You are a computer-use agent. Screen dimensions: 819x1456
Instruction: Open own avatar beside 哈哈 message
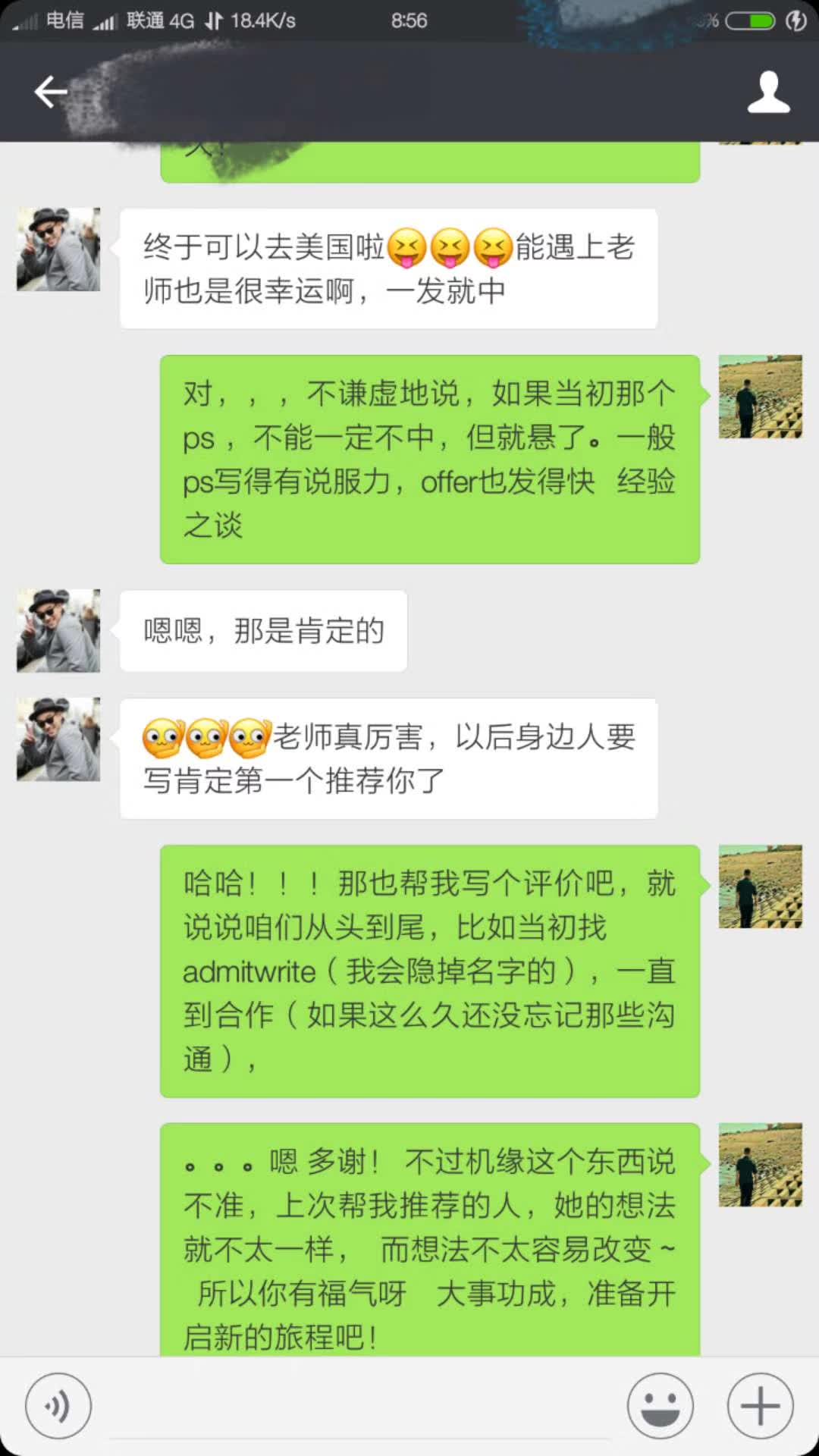760,886
